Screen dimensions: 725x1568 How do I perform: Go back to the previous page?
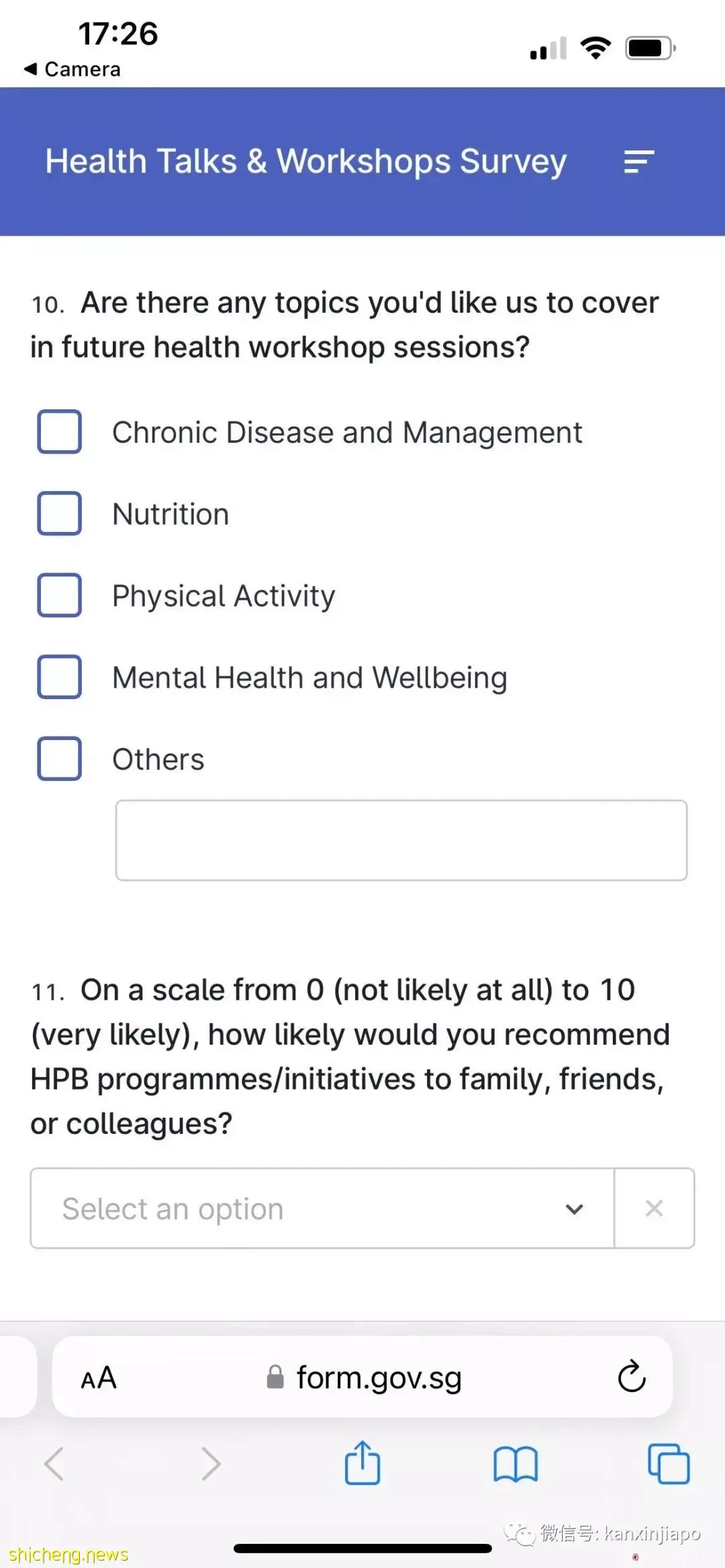point(54,1464)
